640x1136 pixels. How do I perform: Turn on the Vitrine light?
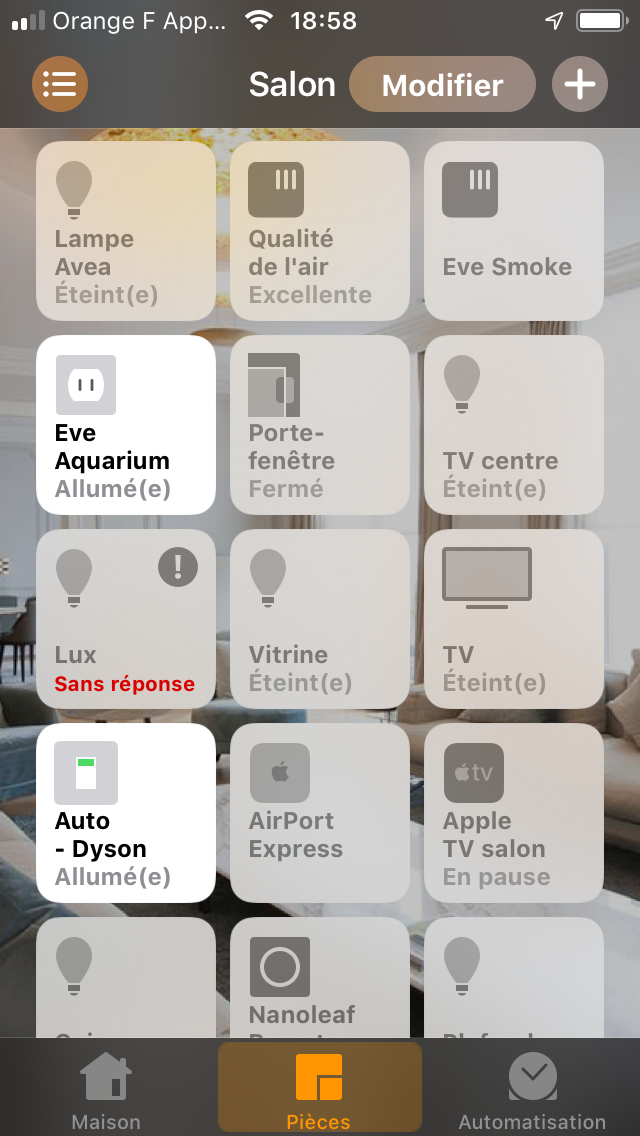pyautogui.click(x=320, y=619)
